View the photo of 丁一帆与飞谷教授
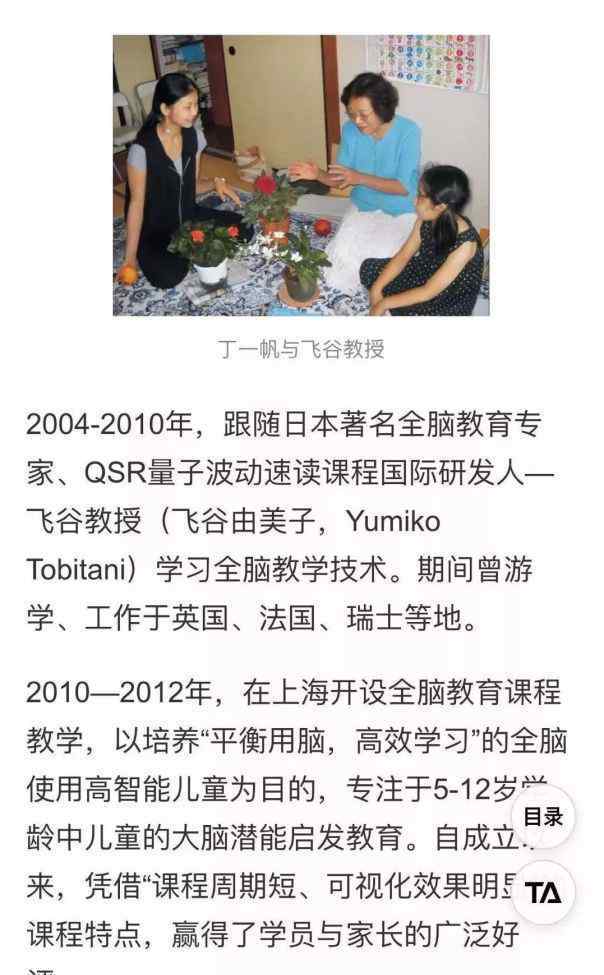Image resolution: width=604 pixels, height=975 pixels. [x=301, y=175]
